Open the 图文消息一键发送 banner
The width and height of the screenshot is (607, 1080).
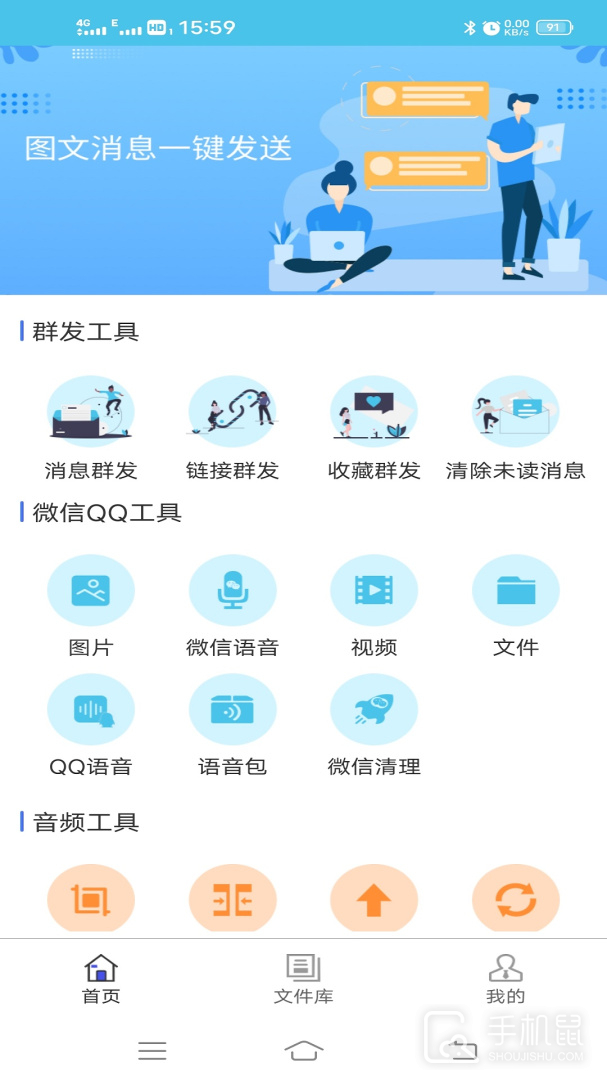303,170
